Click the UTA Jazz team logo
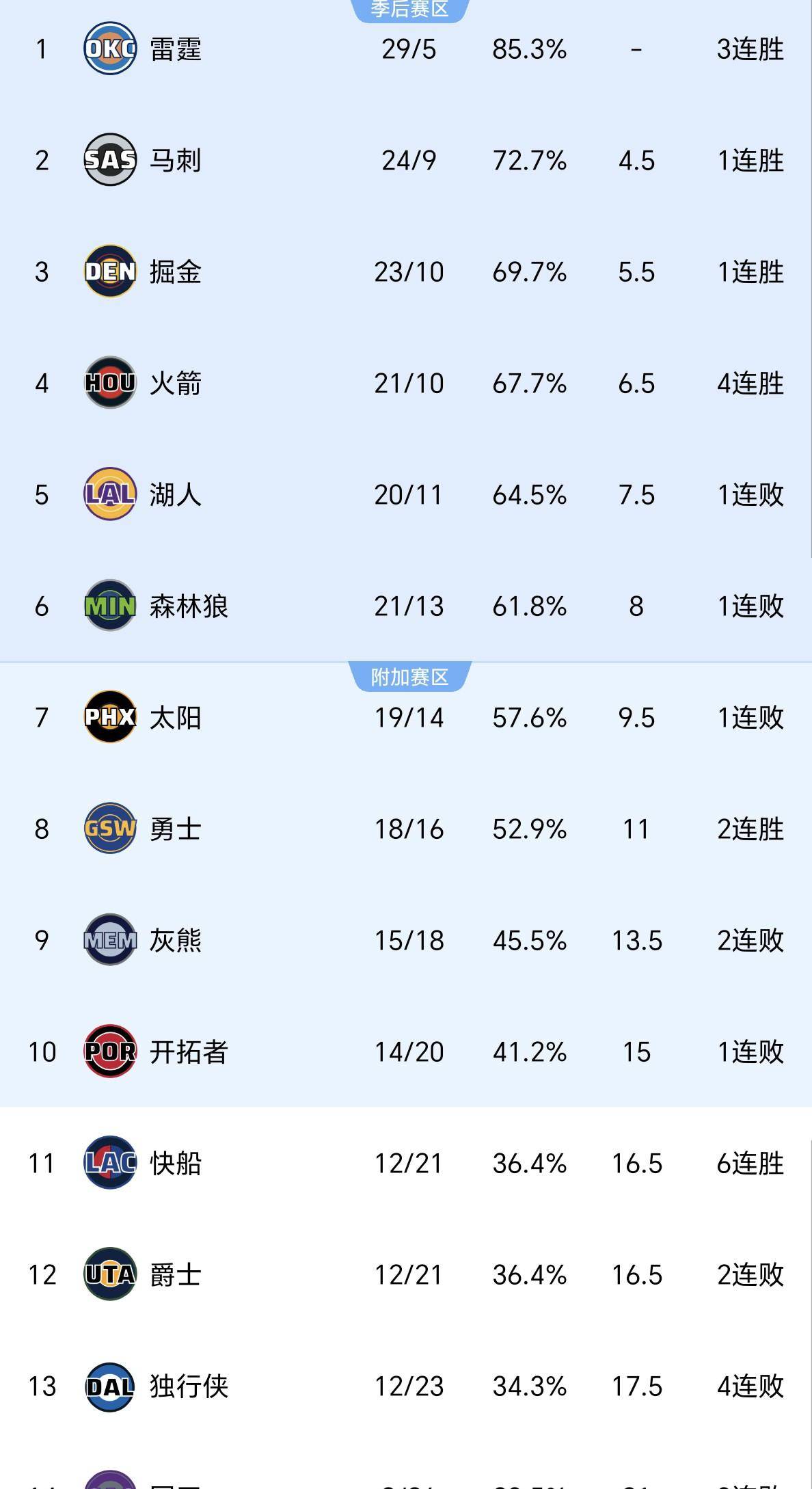Viewport: 812px width, 1489px height. [x=111, y=1274]
